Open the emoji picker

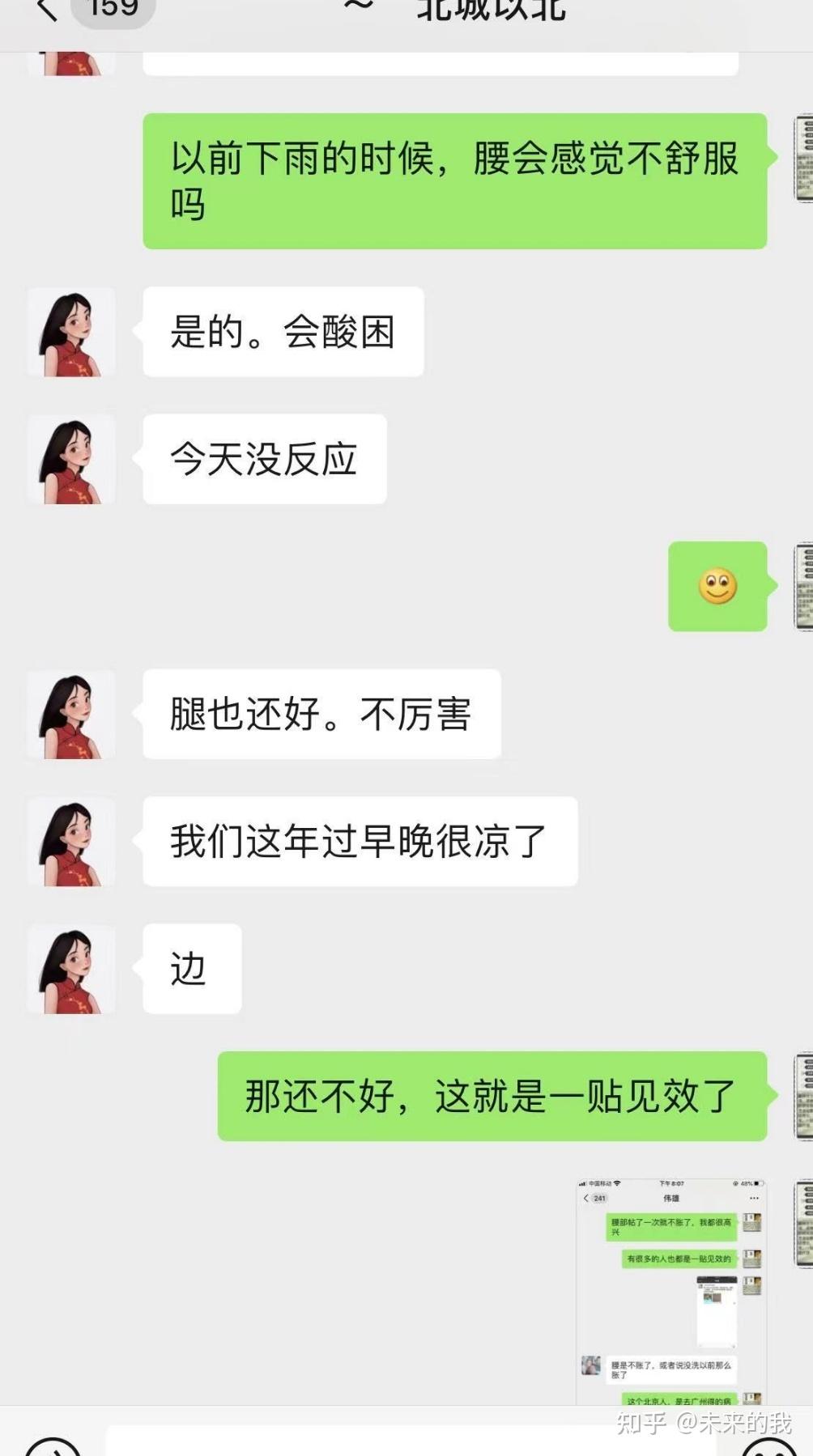coord(768,1446)
